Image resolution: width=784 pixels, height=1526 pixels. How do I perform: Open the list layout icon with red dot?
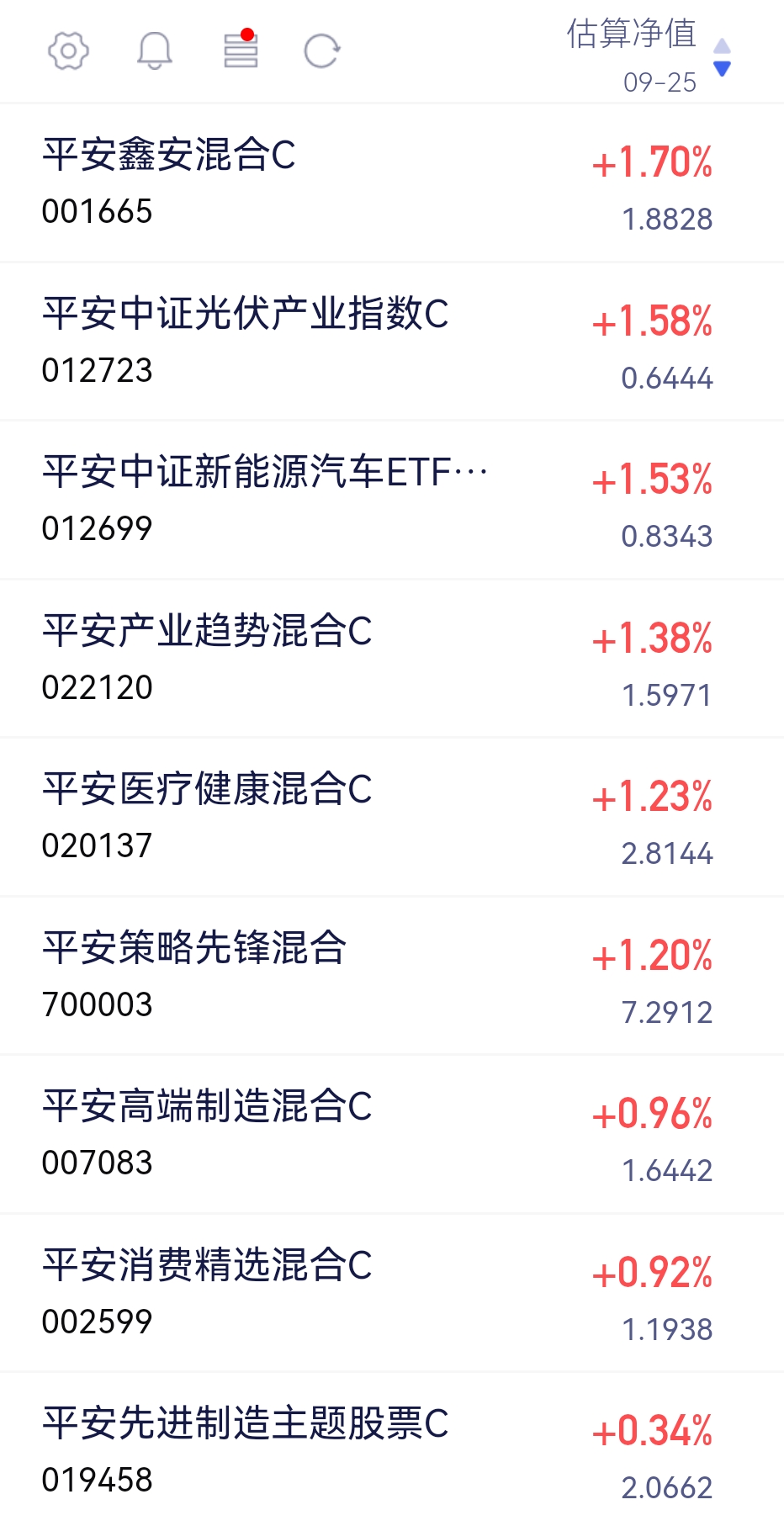pos(241,50)
